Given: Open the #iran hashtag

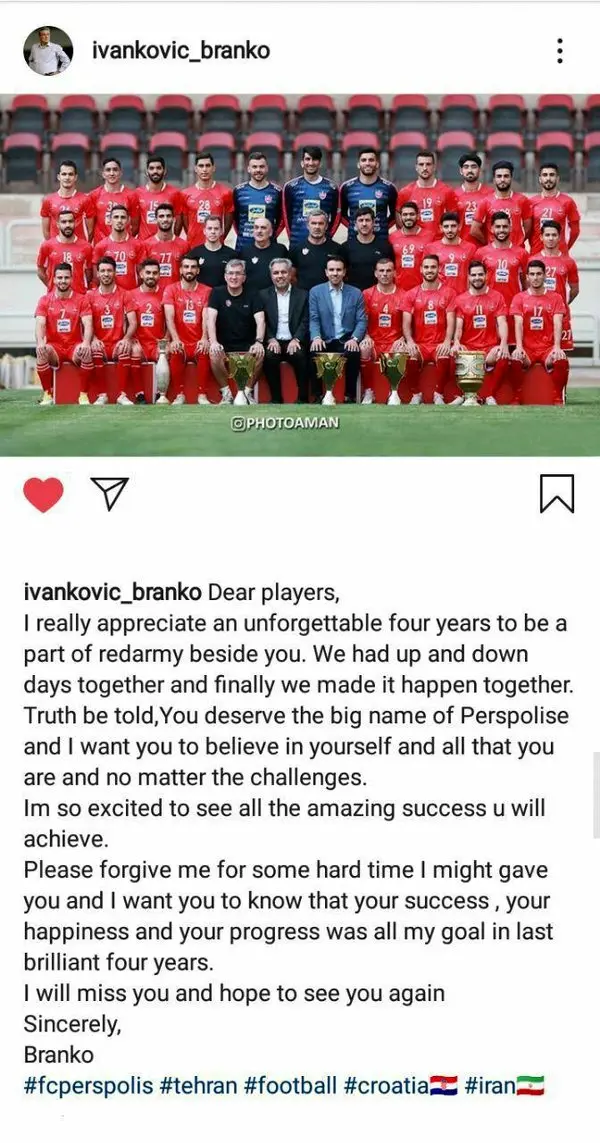Looking at the screenshot, I should click(x=492, y=1086).
